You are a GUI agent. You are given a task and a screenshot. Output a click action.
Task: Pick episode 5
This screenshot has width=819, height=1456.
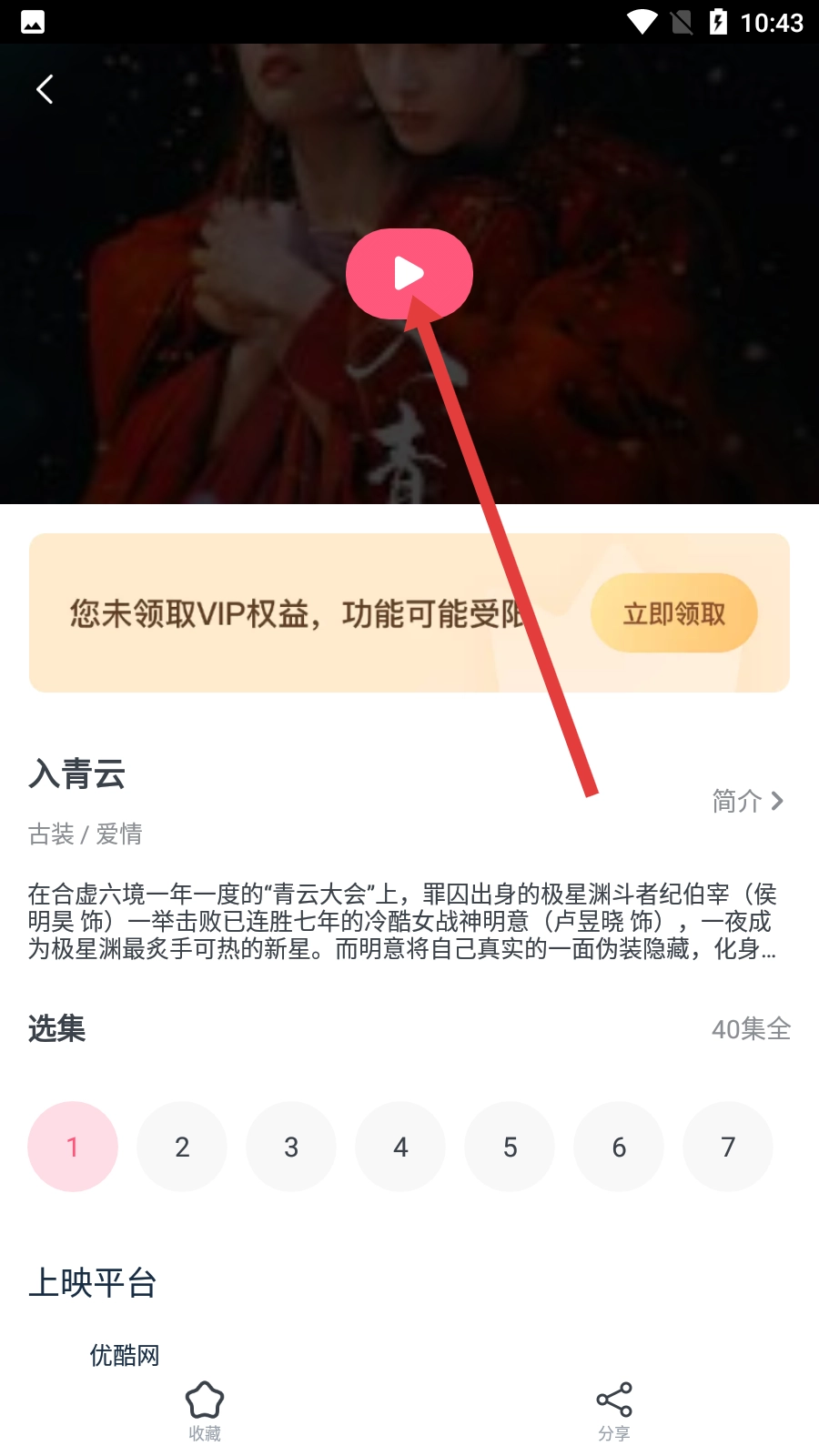click(x=510, y=1147)
